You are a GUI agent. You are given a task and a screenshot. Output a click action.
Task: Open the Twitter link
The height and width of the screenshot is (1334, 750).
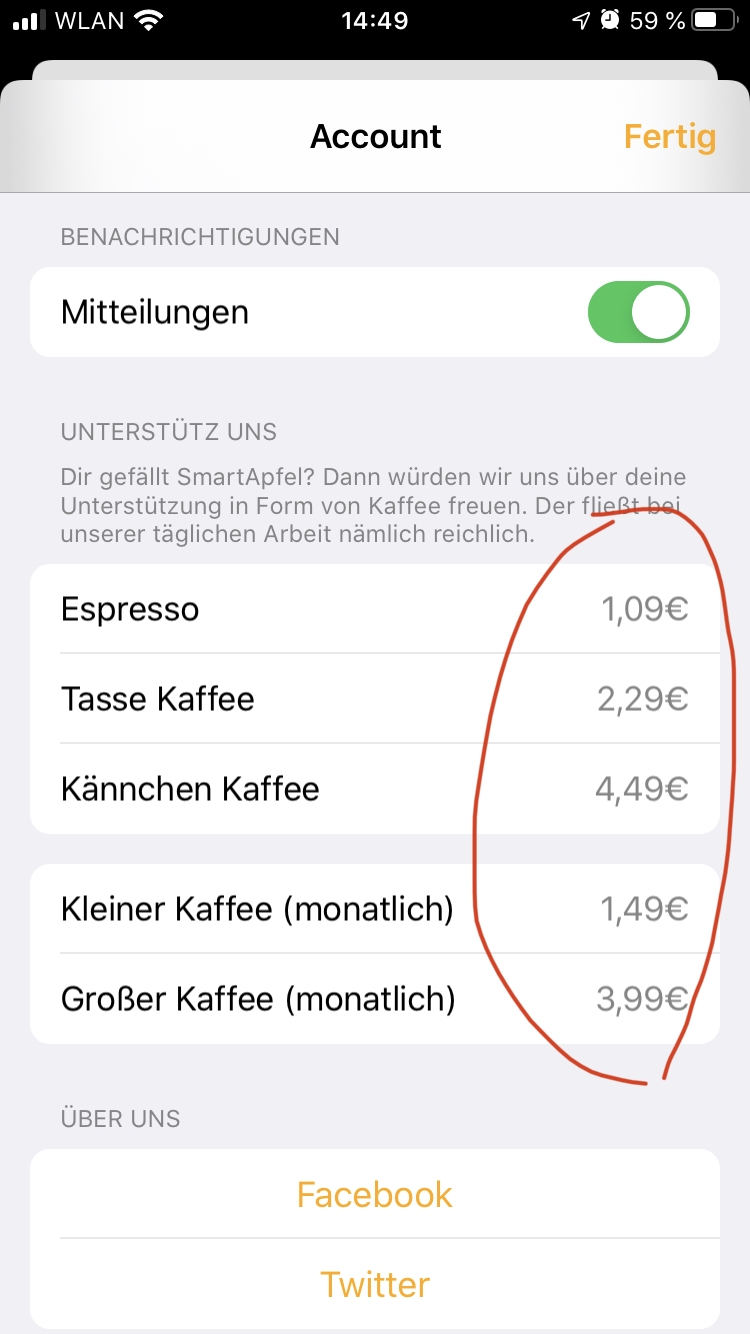pos(375,1284)
